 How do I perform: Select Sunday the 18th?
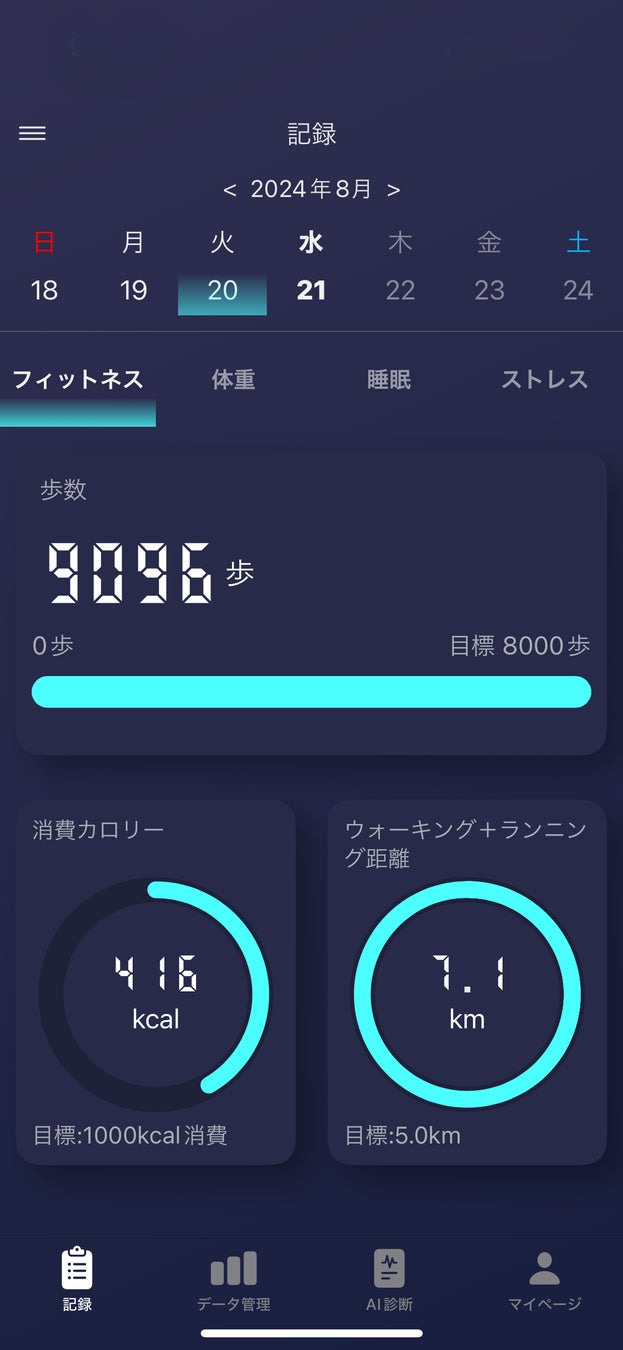point(44,290)
